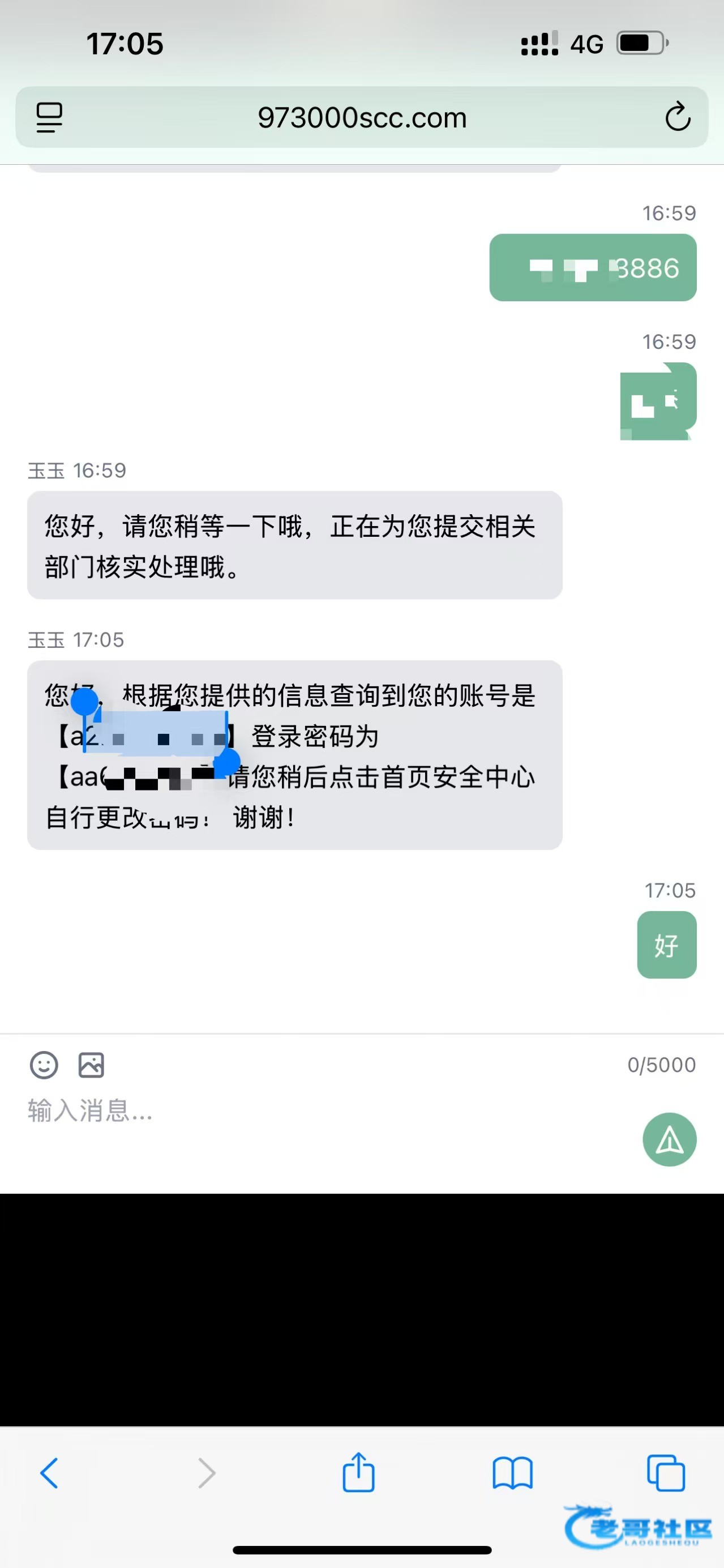Share this page via Safari share button
The width and height of the screenshot is (724, 1568).
pos(358,1473)
